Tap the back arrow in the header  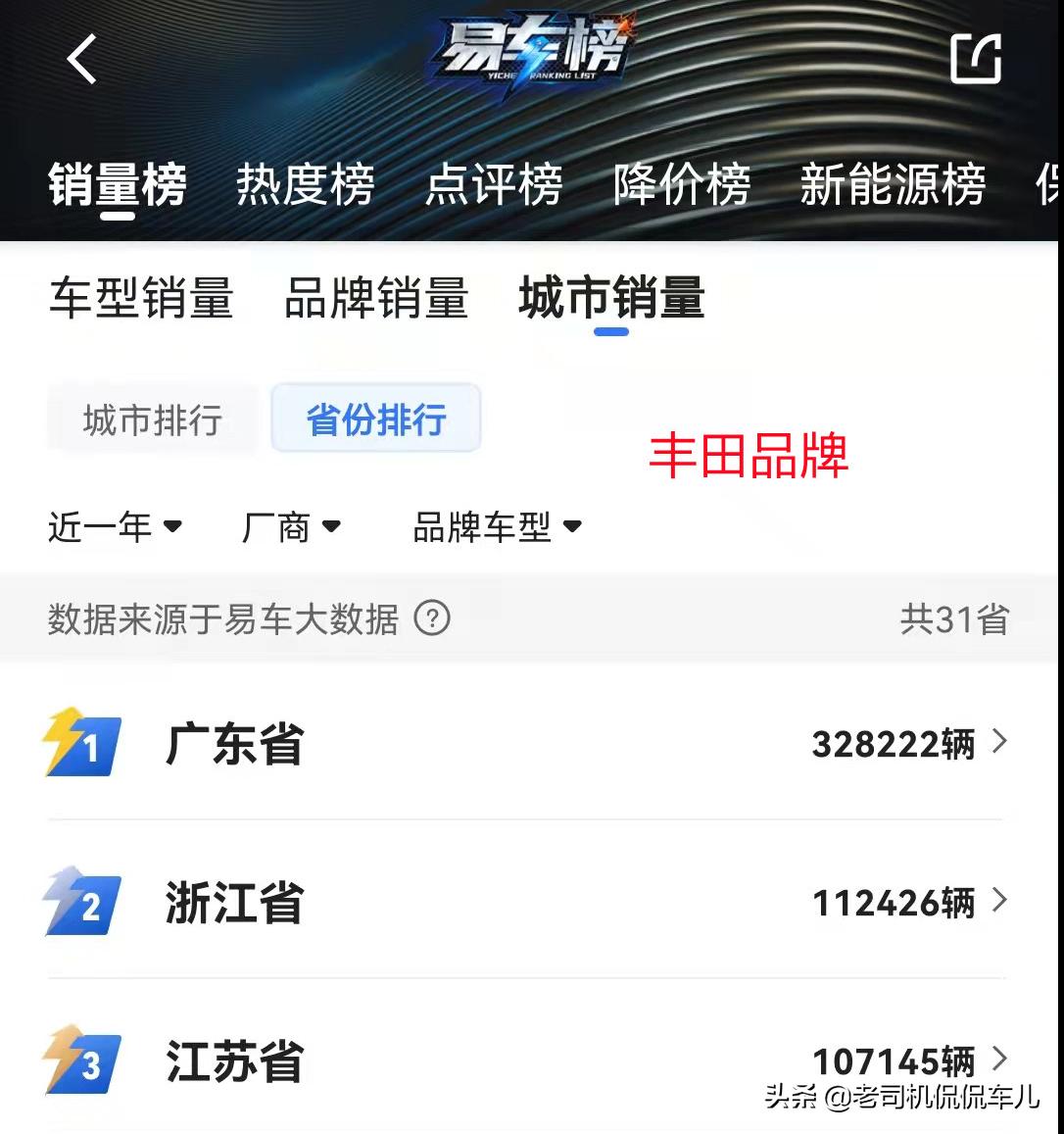pyautogui.click(x=82, y=56)
